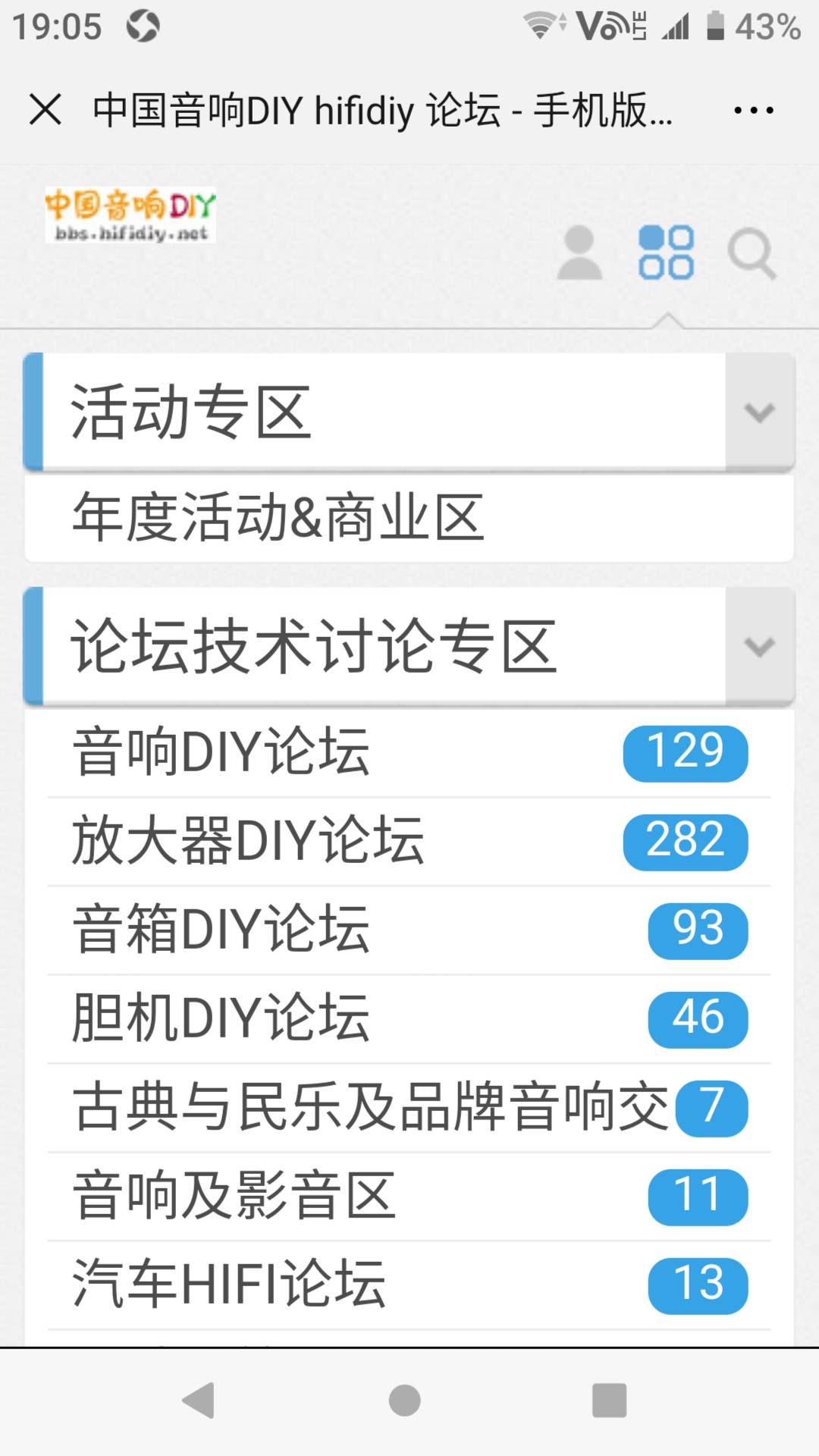This screenshot has width=819, height=1456.
Task: Open the user profile icon
Action: [579, 253]
